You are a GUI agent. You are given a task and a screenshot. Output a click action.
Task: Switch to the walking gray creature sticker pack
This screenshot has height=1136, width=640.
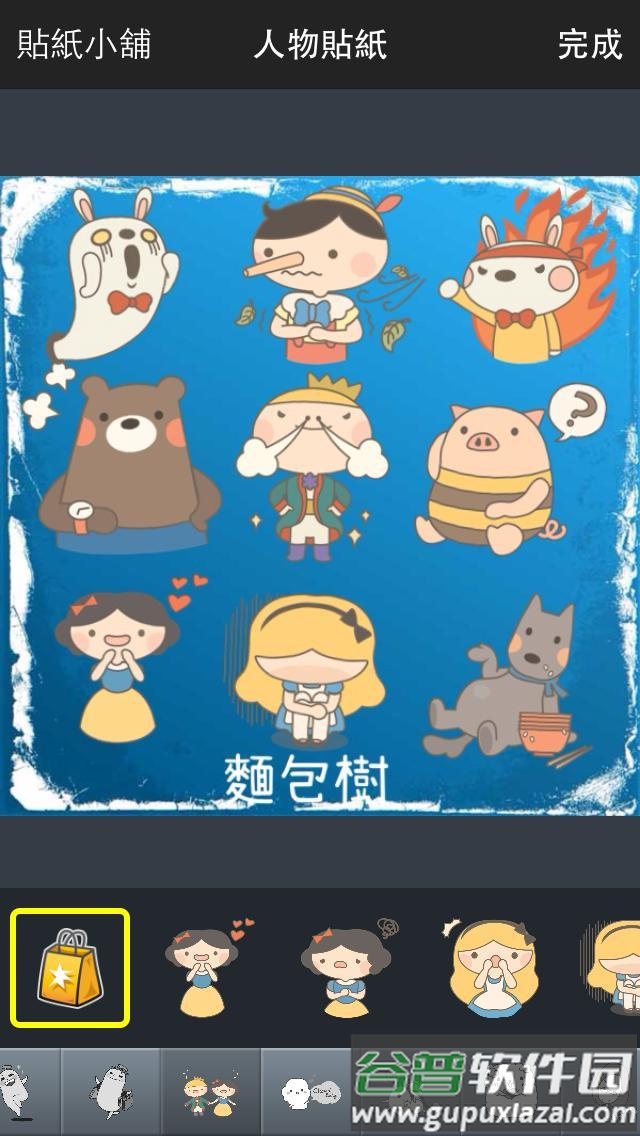tap(110, 1092)
